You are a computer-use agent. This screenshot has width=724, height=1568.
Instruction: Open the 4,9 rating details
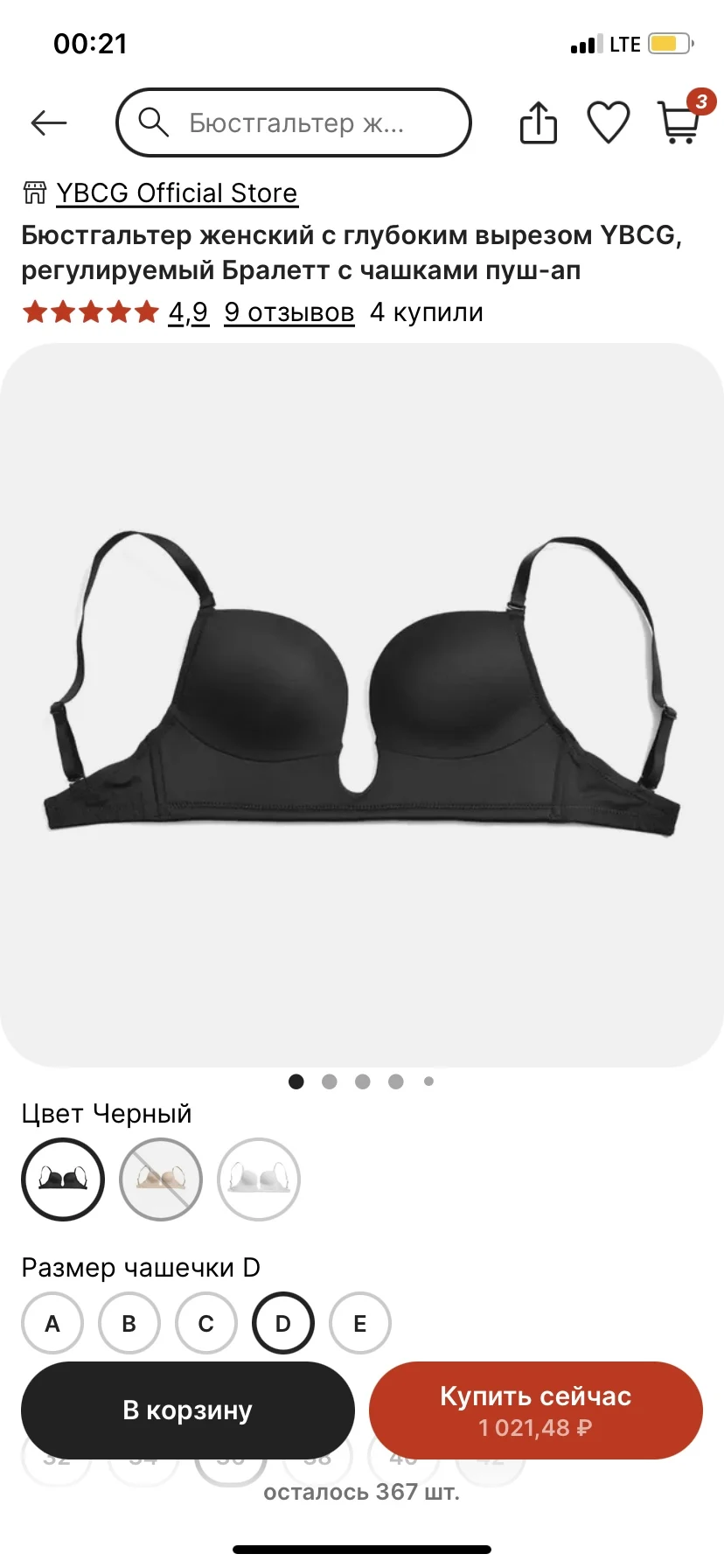[188, 312]
